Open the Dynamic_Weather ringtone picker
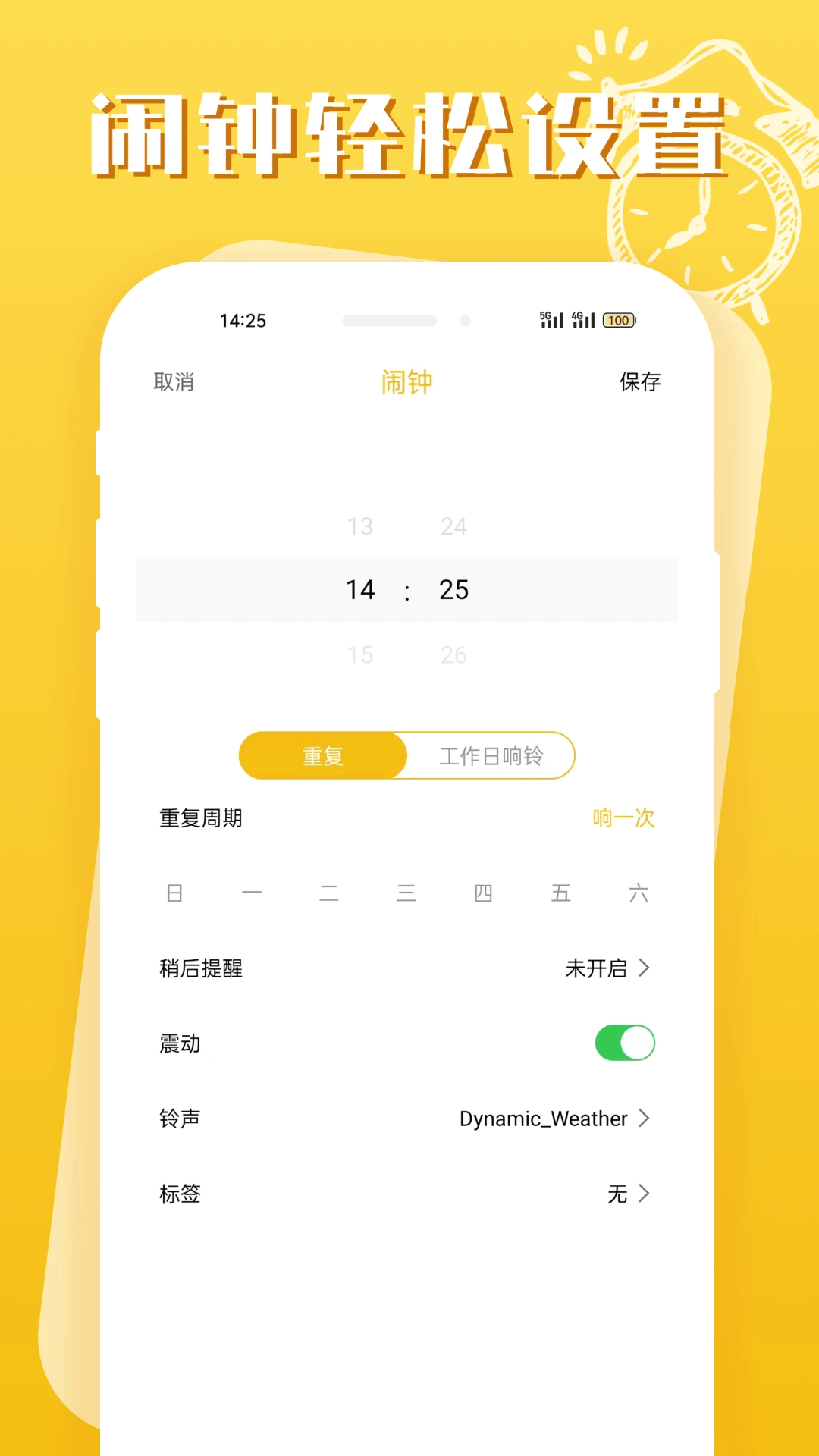819x1456 pixels. click(541, 1119)
